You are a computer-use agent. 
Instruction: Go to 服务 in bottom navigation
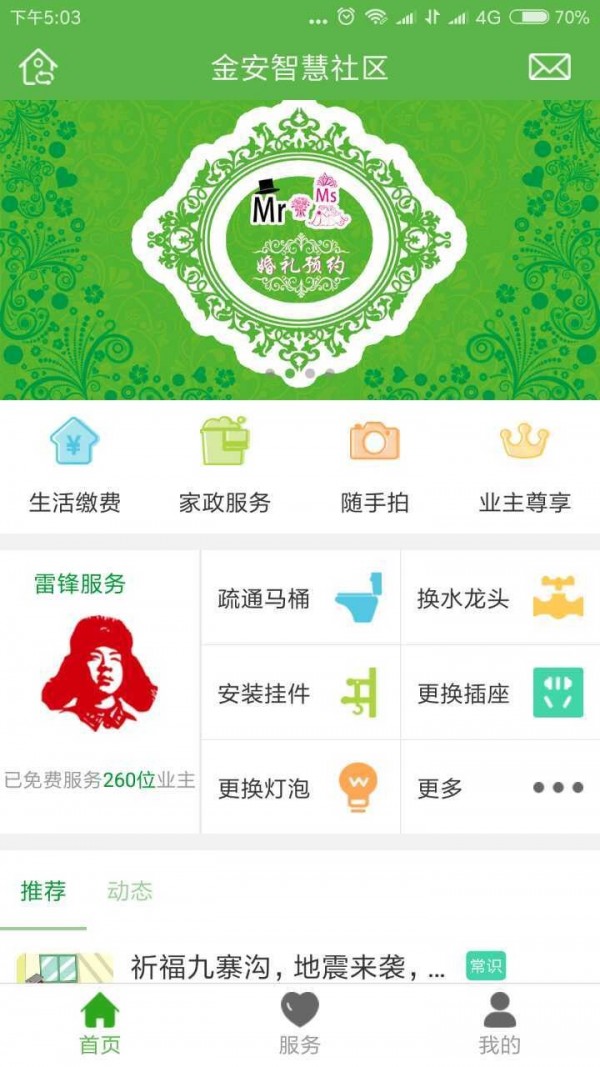(x=299, y=1023)
